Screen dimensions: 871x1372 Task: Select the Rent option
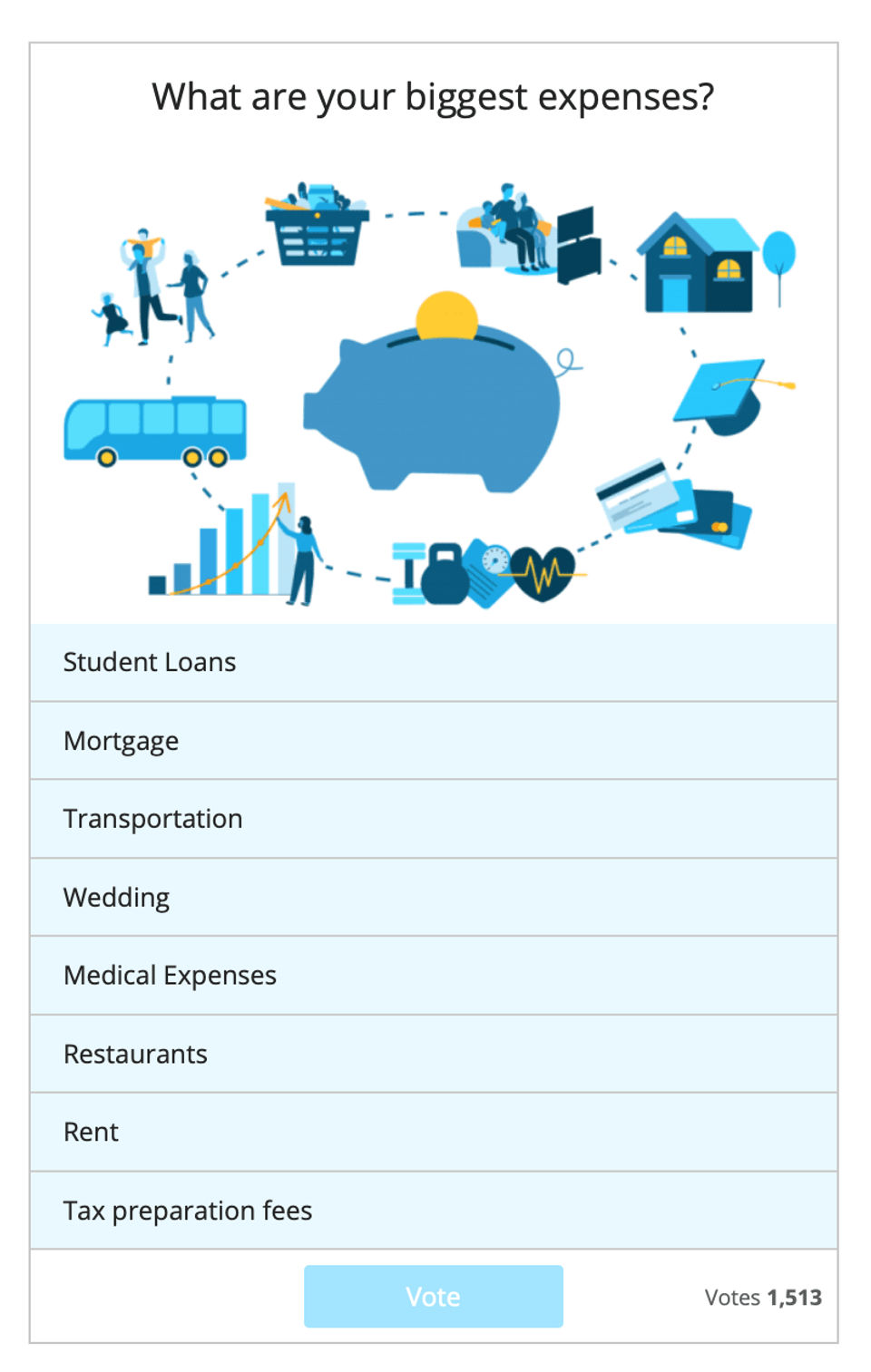[x=434, y=1132]
